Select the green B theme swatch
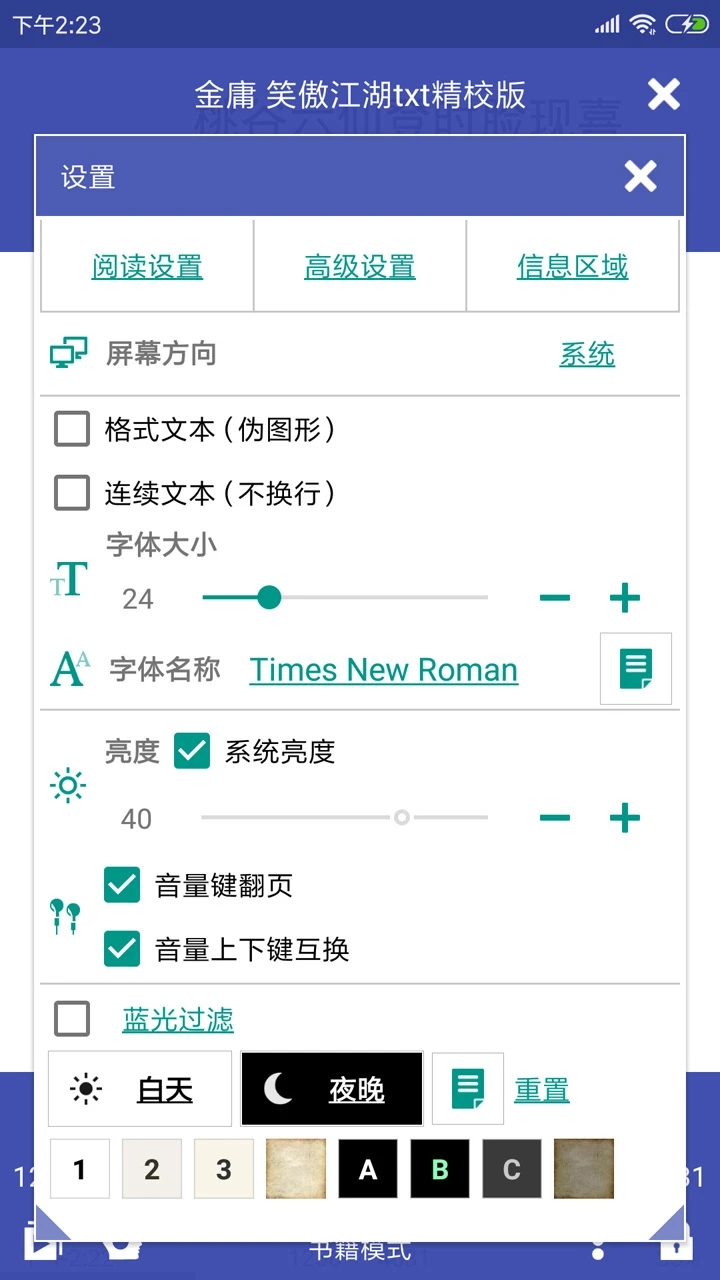 pyautogui.click(x=439, y=1168)
